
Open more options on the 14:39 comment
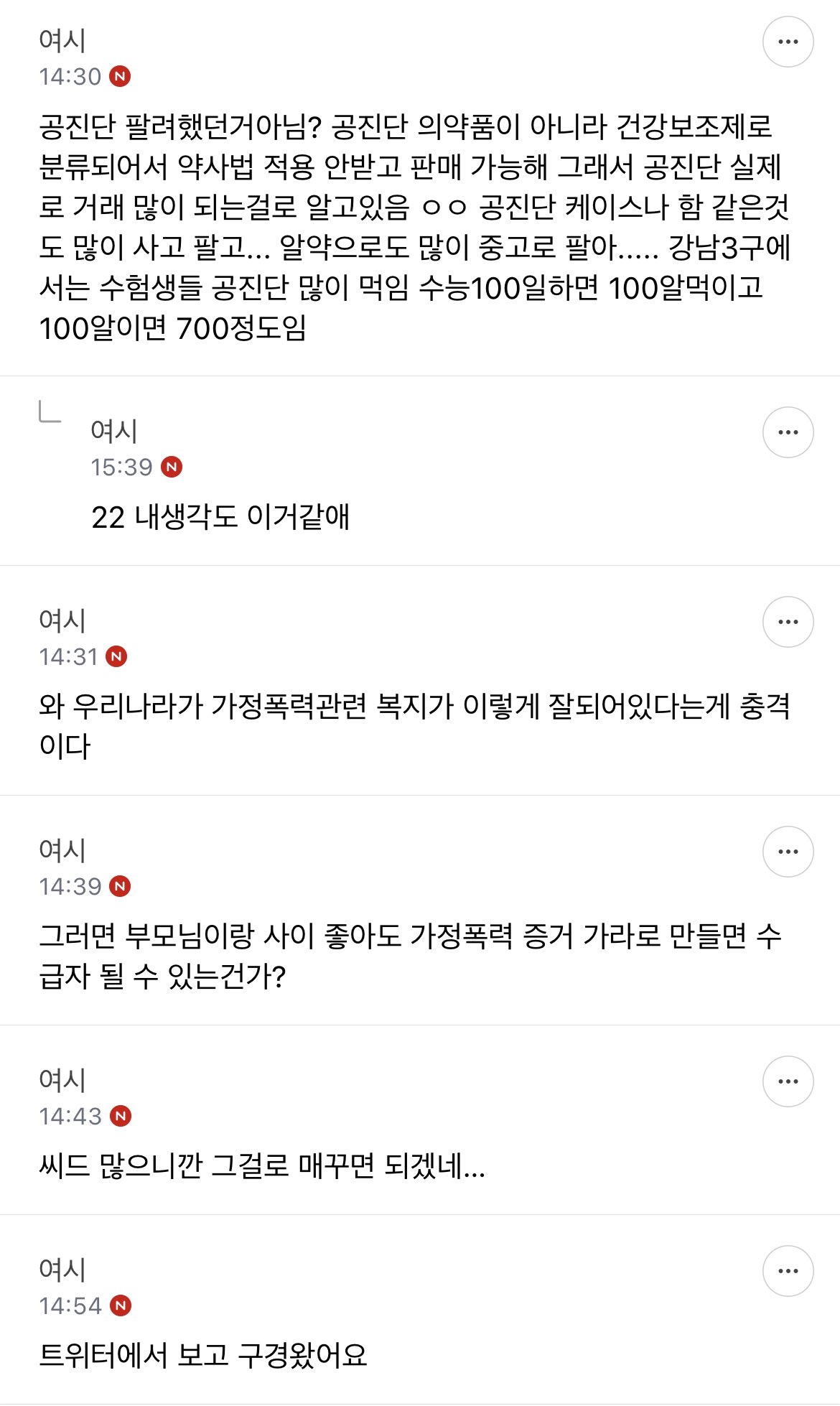tap(788, 852)
